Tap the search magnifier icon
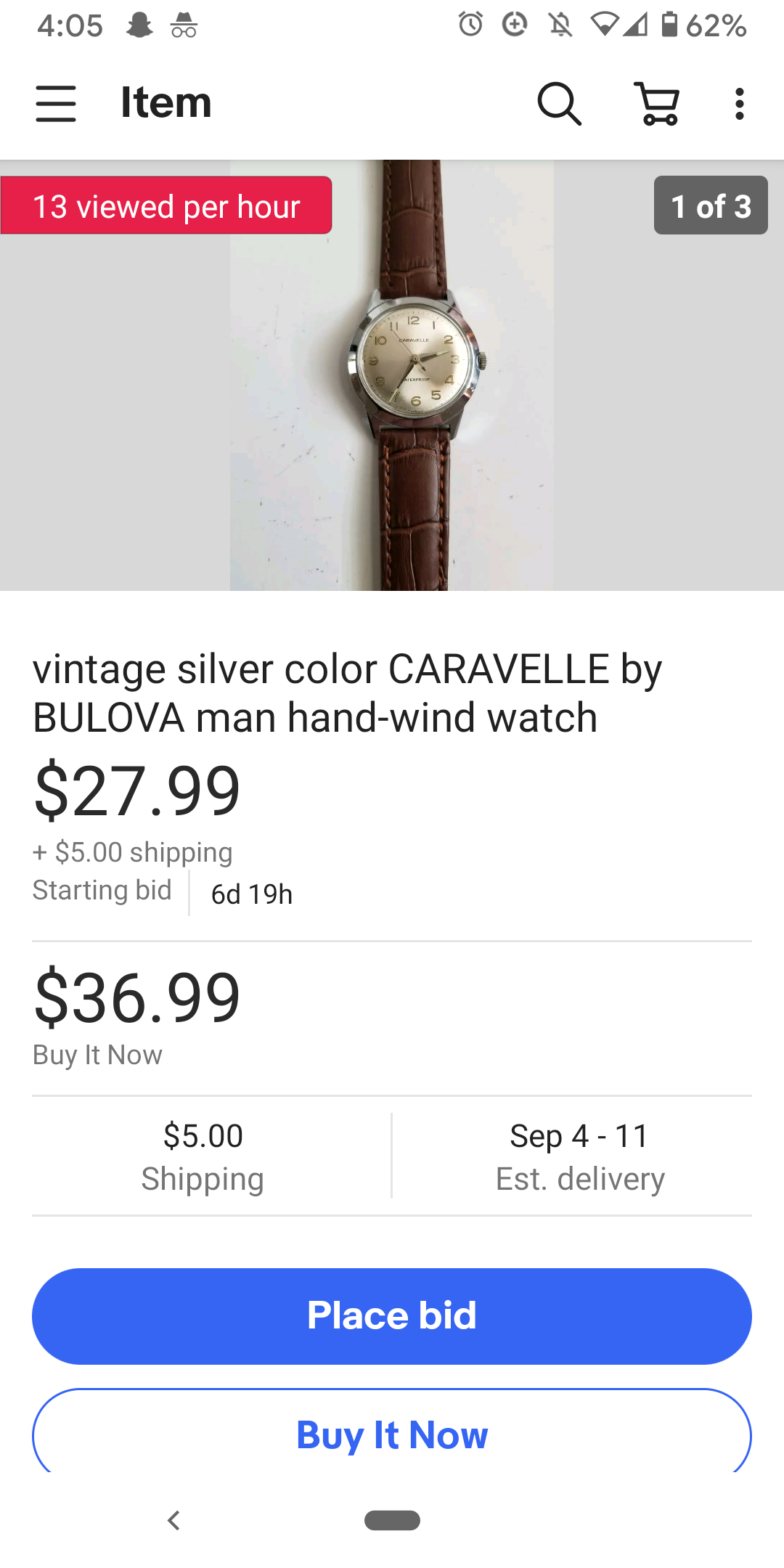 click(559, 103)
